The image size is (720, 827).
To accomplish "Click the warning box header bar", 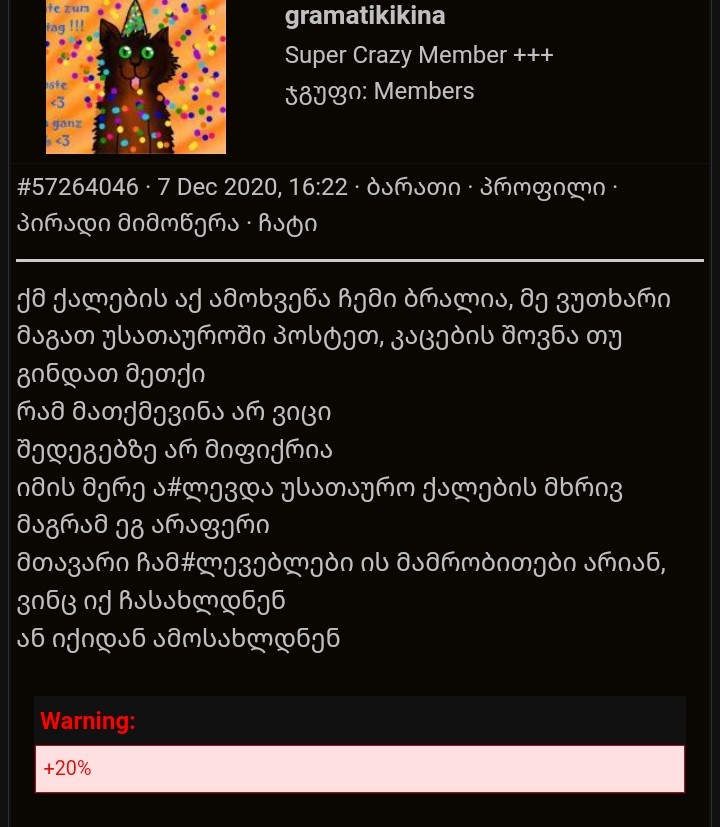I will pos(360,720).
